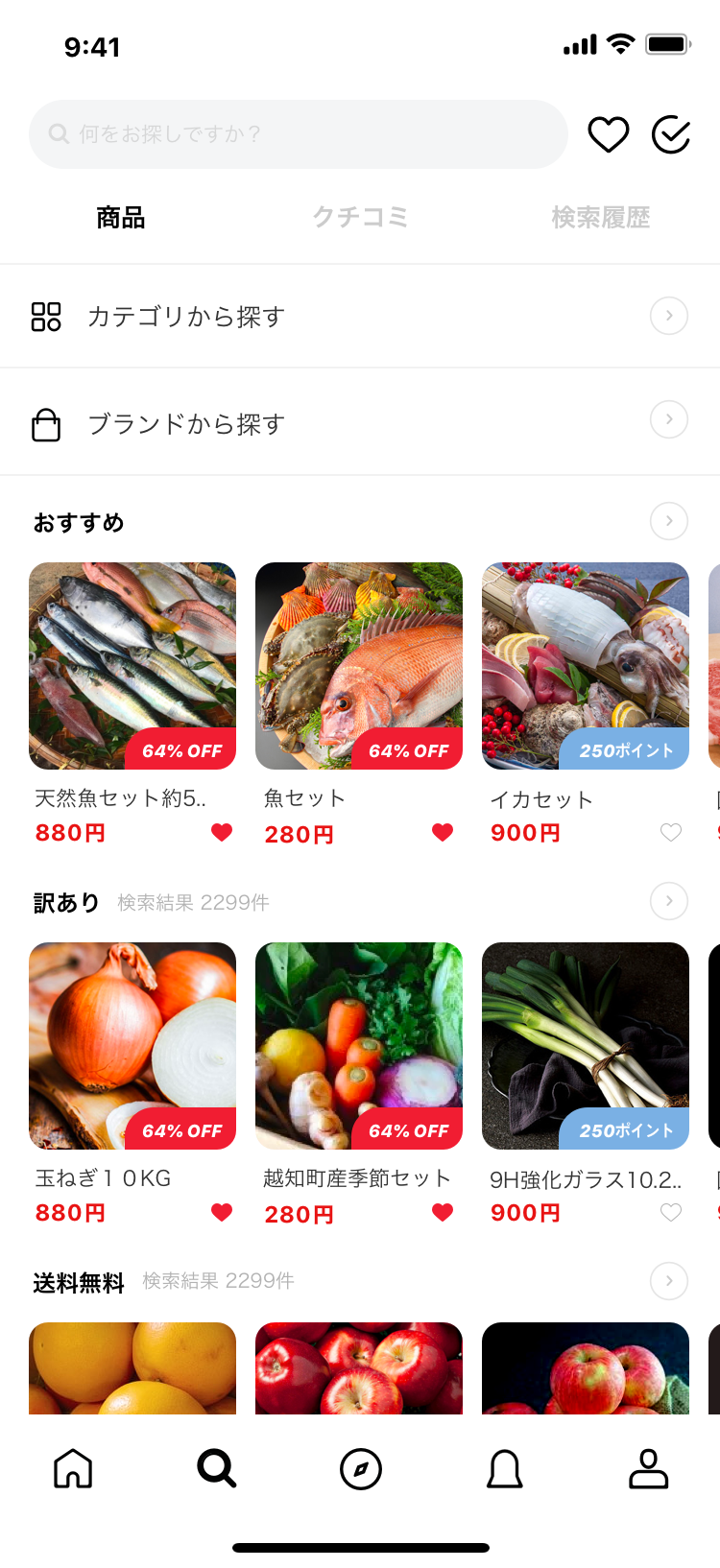Image resolution: width=720 pixels, height=1568 pixels.
Task: Open the profile tab
Action: point(649,1468)
